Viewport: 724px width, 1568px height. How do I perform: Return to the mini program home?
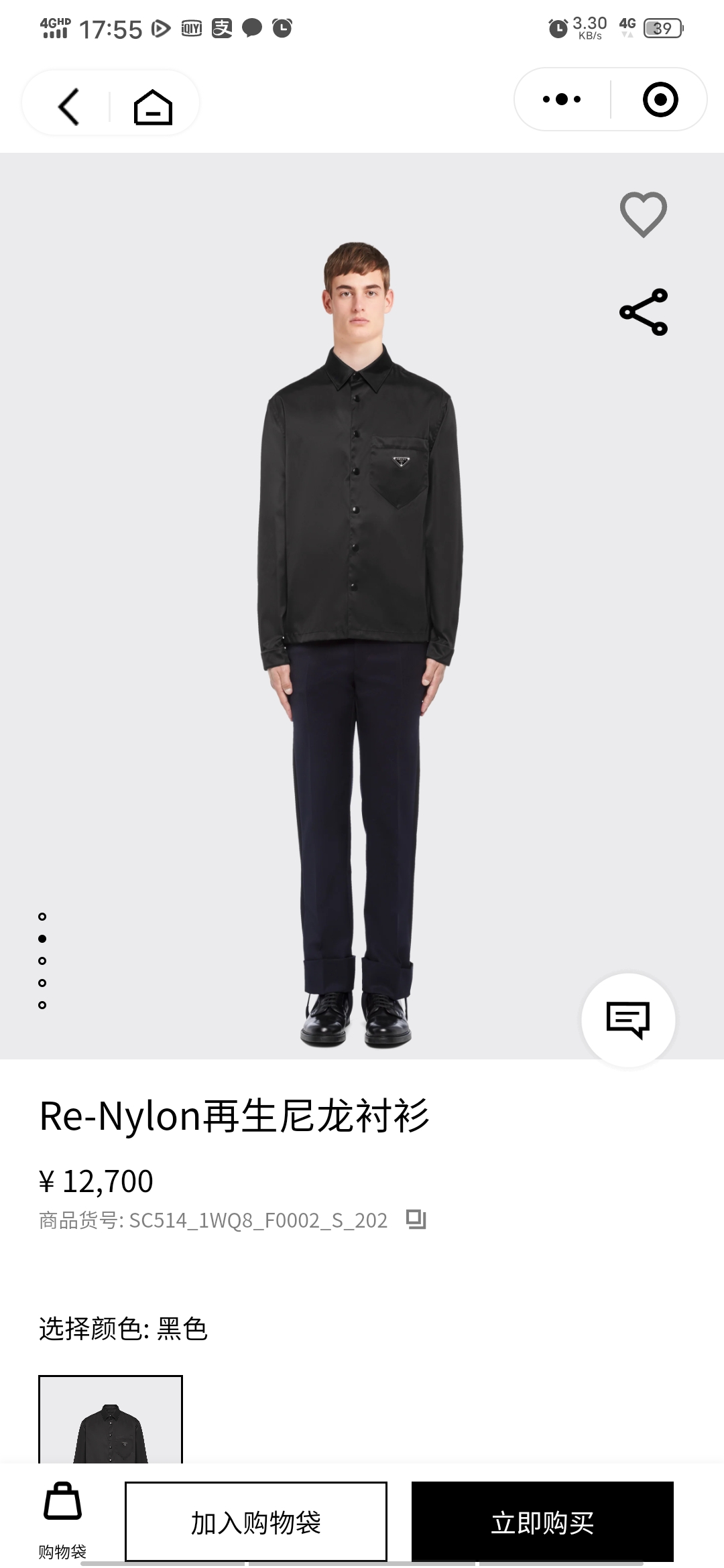(153, 107)
